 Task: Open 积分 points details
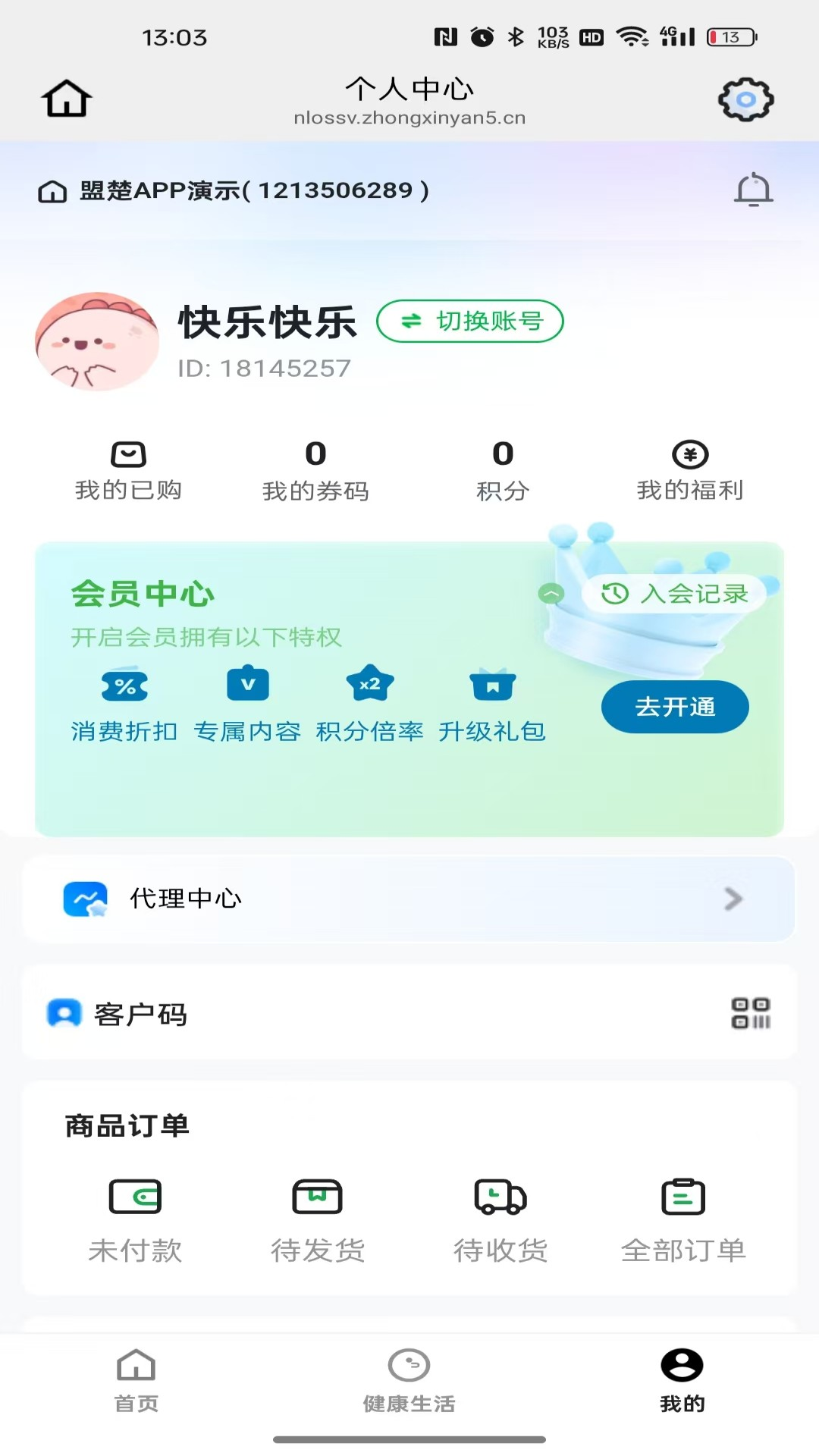[503, 470]
